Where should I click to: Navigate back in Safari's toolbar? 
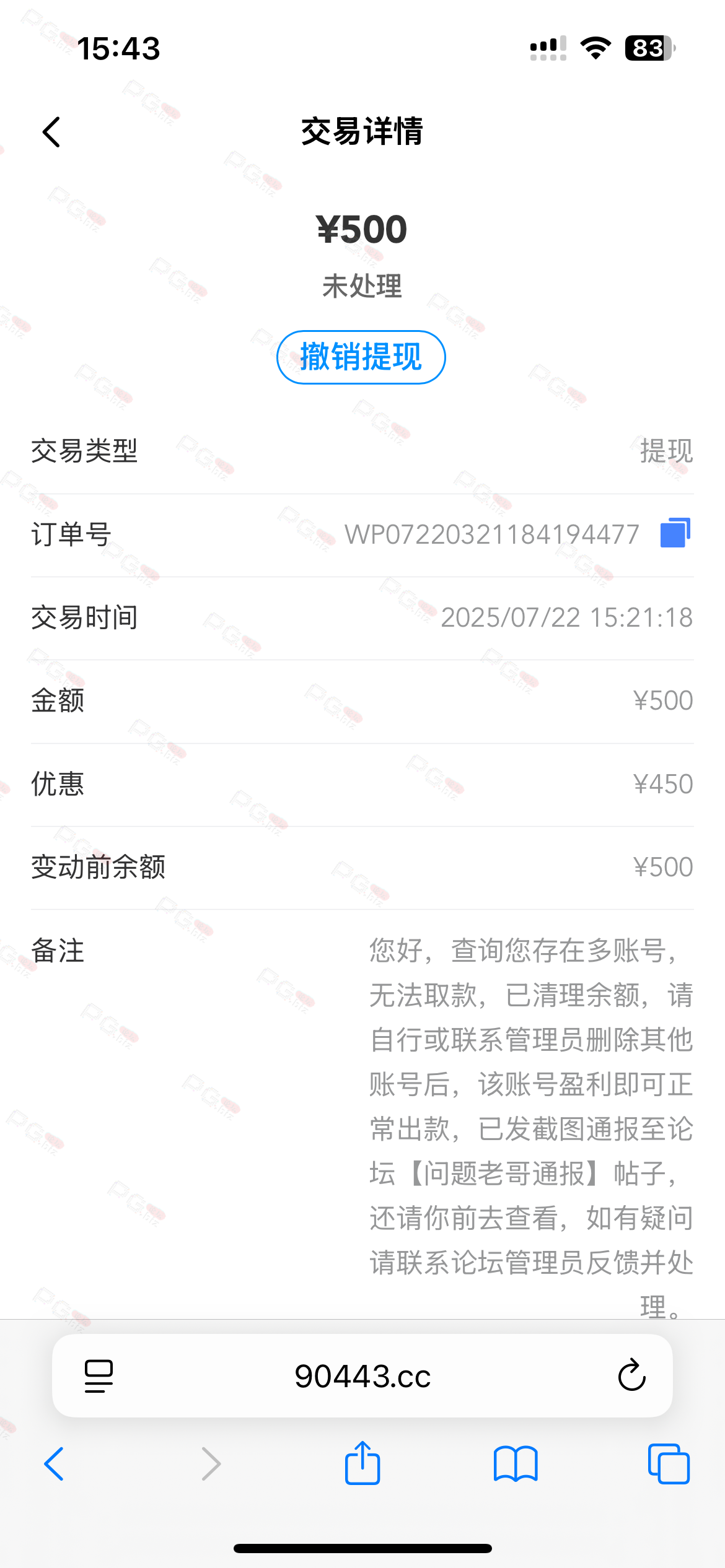(x=54, y=1464)
